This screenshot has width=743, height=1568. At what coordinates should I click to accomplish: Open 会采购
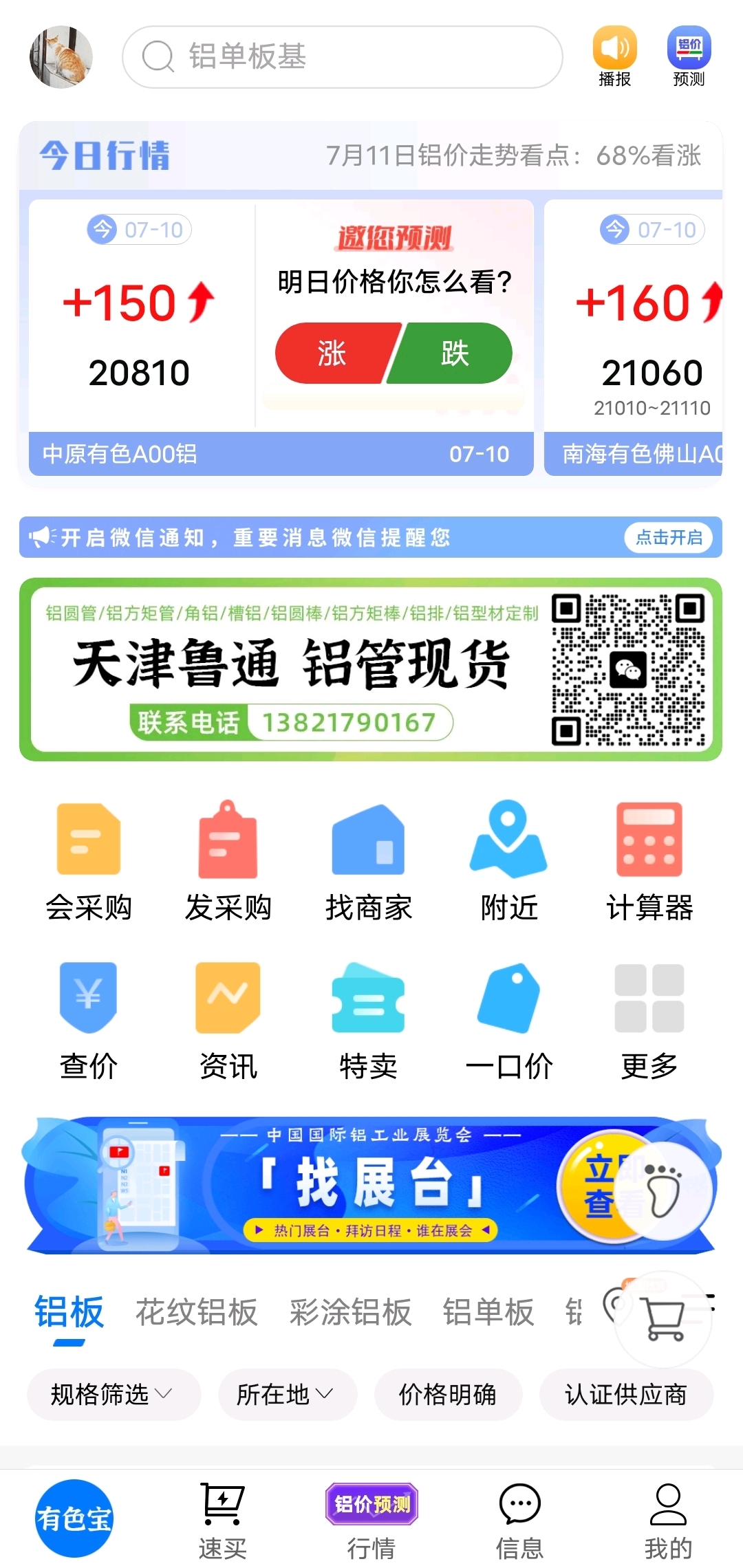pos(89,862)
